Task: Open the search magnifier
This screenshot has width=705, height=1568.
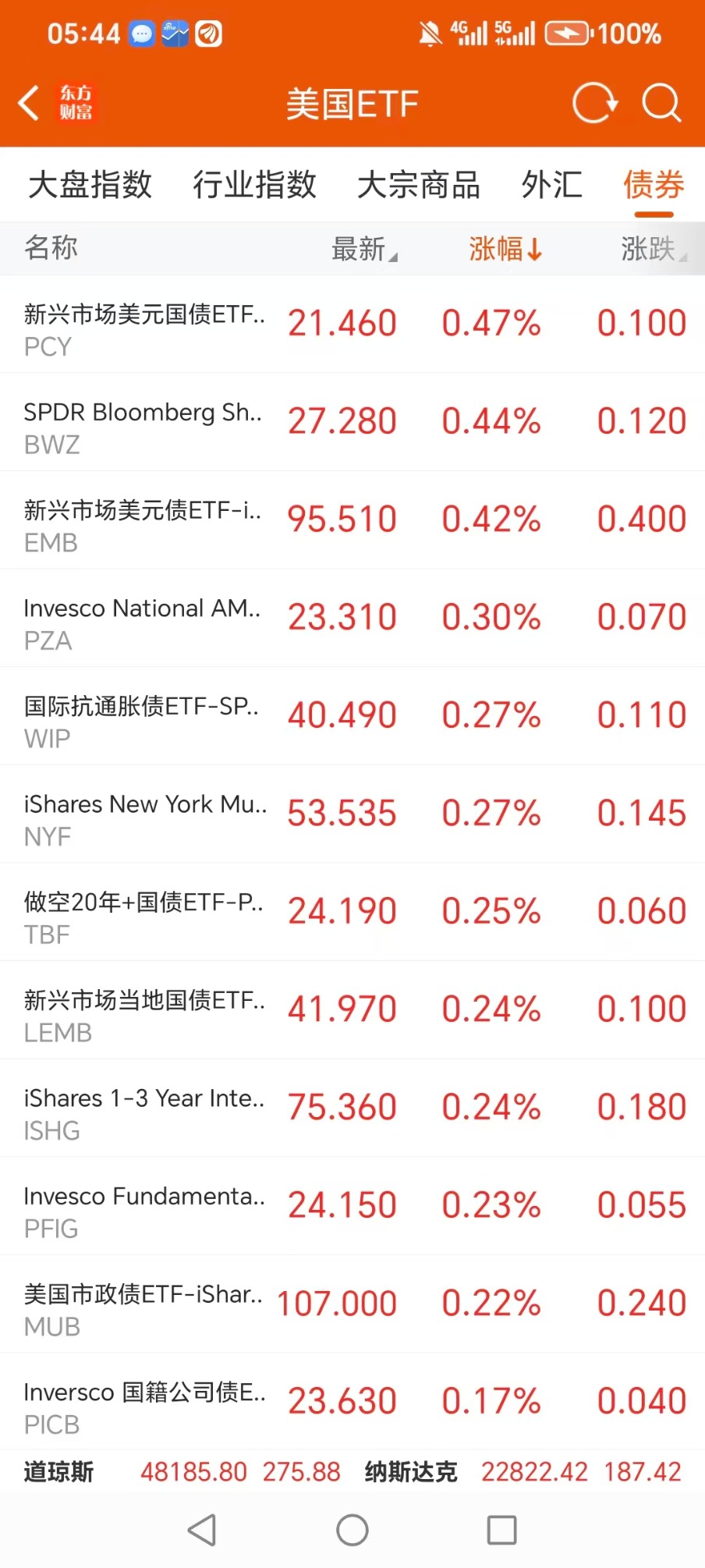Action: (x=661, y=103)
